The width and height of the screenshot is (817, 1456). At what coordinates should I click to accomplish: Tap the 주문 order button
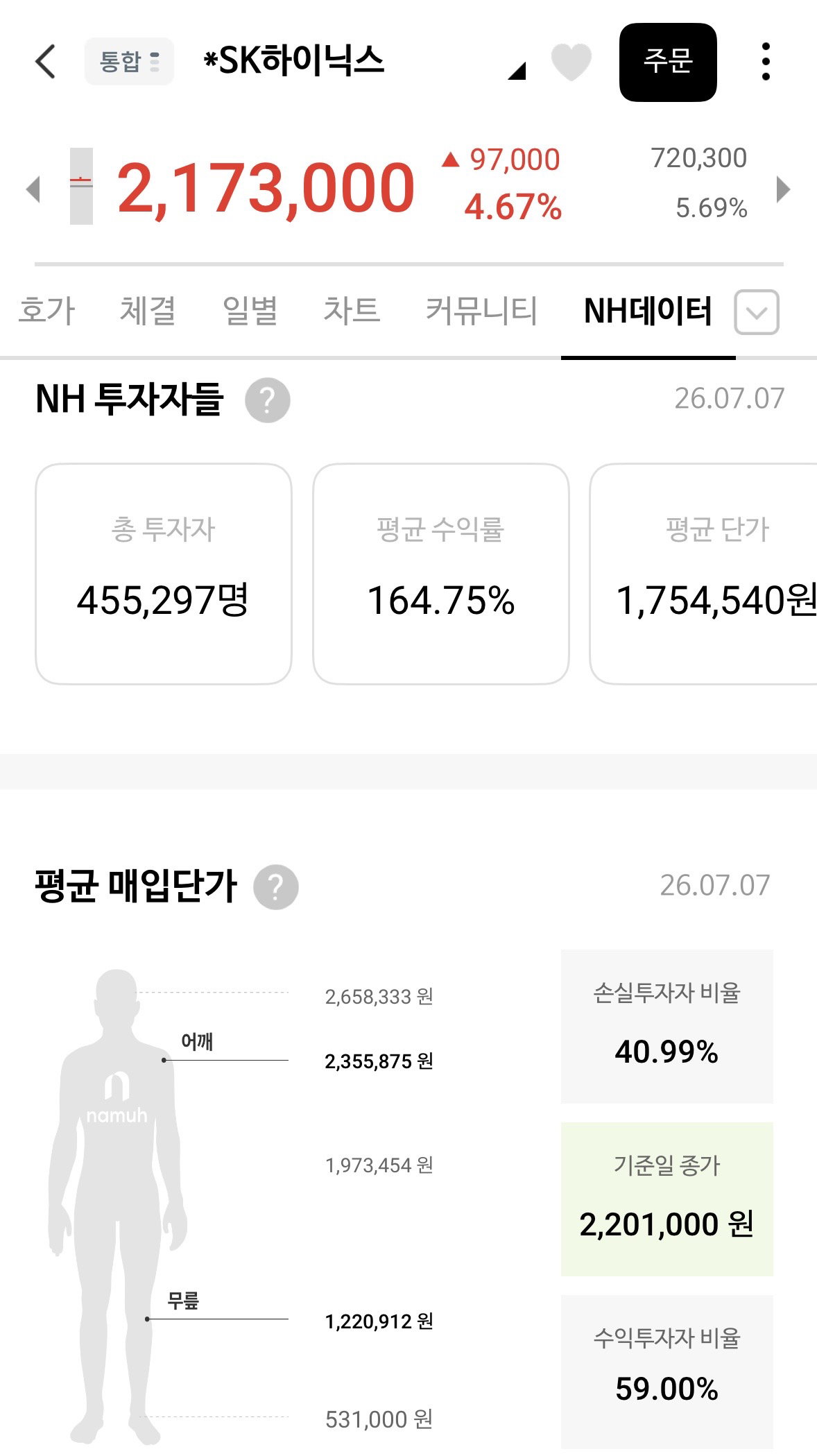(x=668, y=62)
